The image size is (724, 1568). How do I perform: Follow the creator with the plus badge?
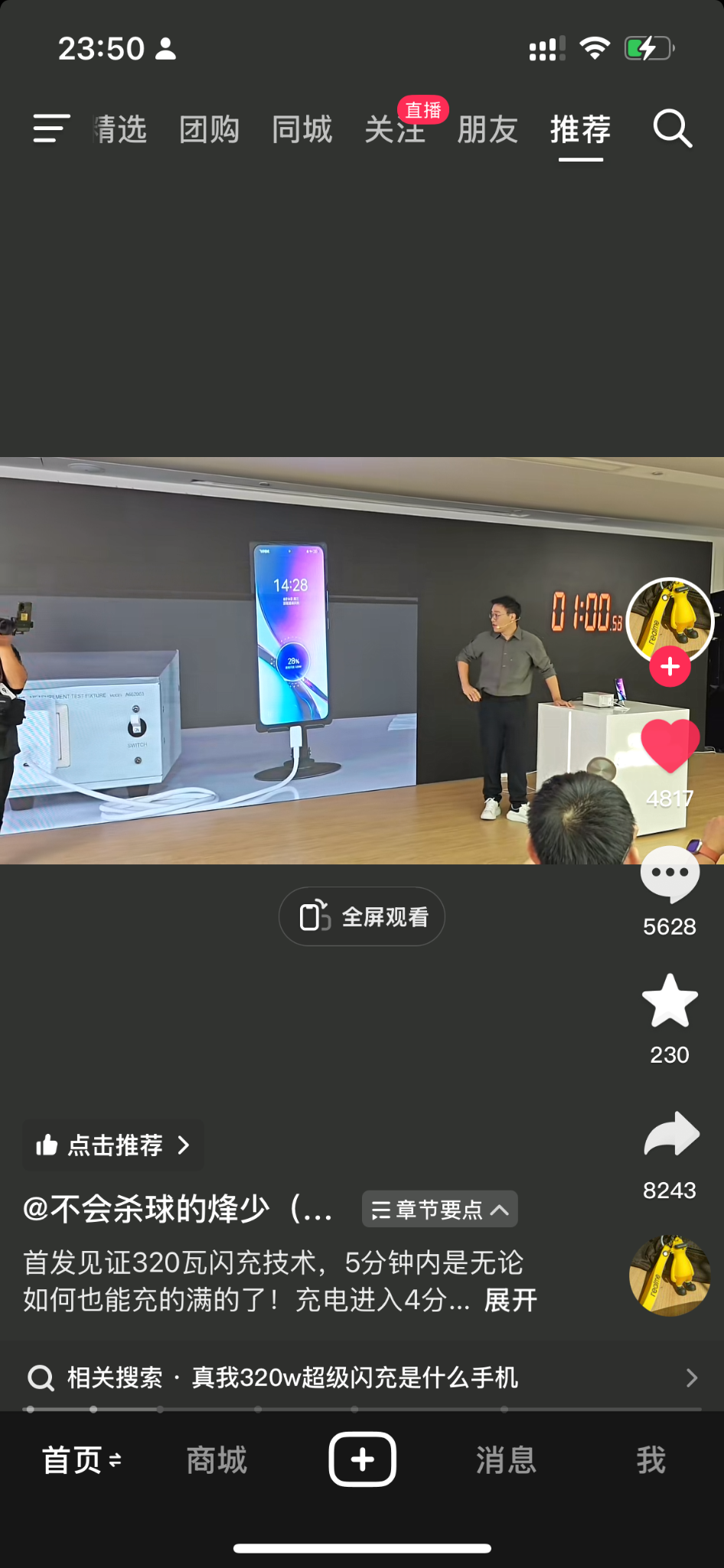670,667
